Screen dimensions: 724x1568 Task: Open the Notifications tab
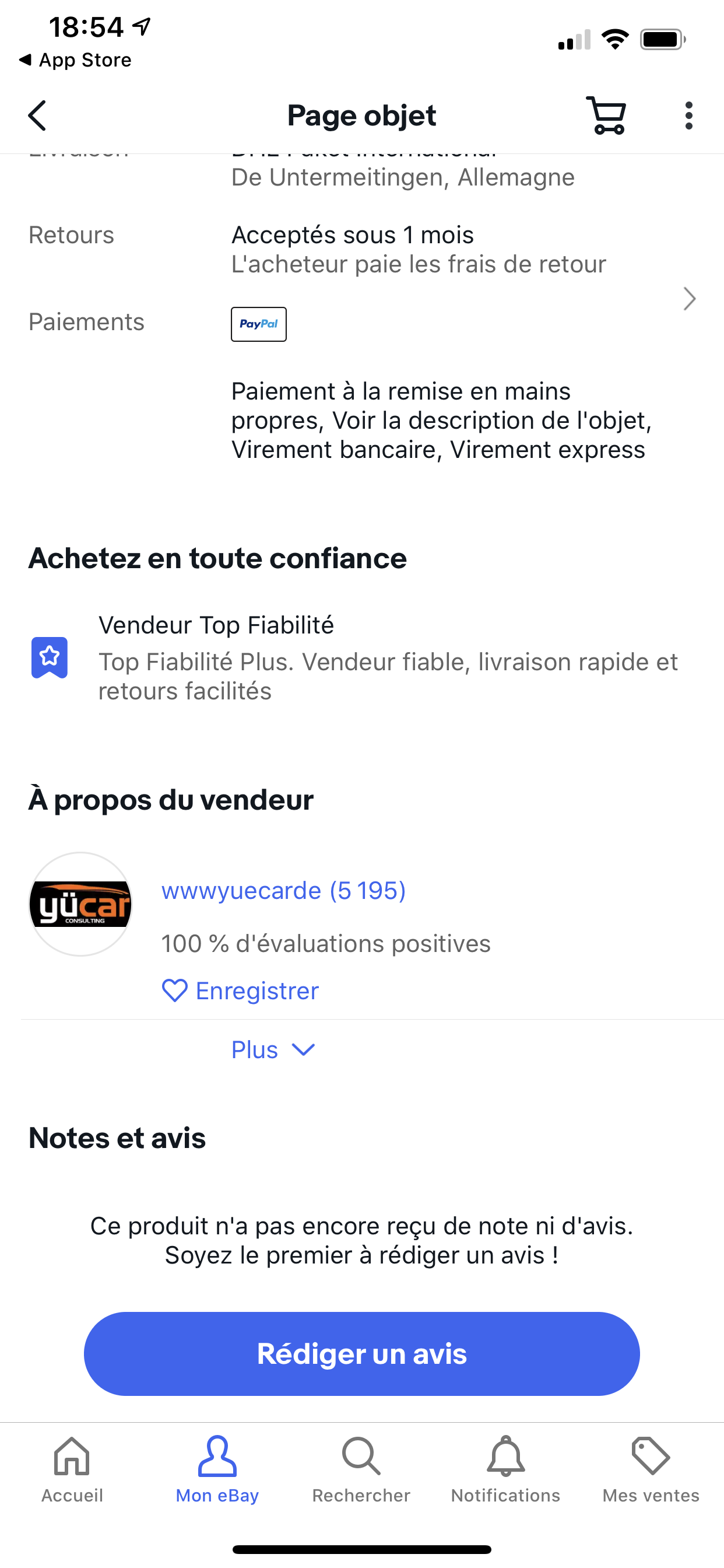pos(505,1469)
